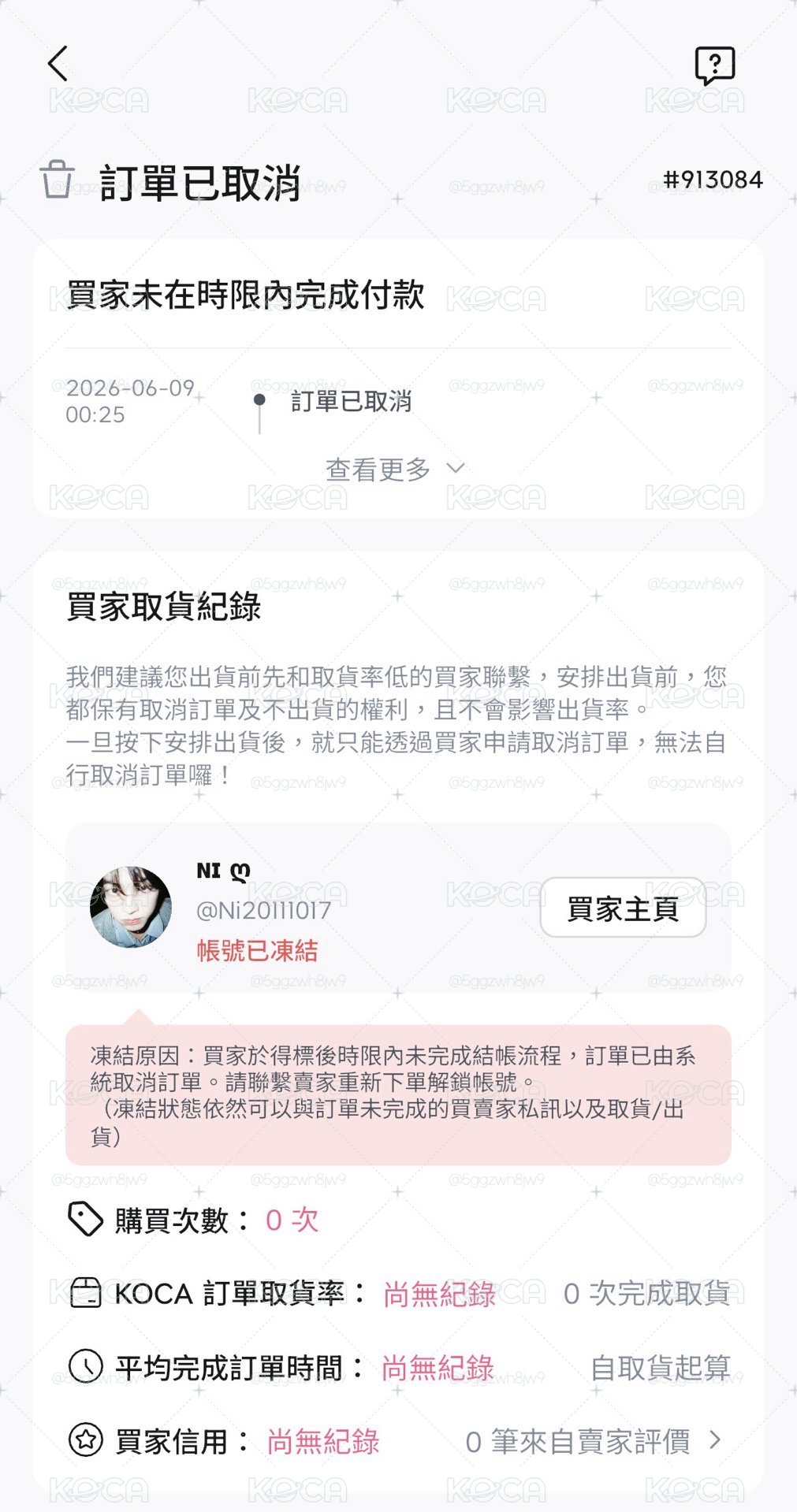Viewport: 797px width, 1512px height.
Task: Open buyer NI's profile avatar
Action: (x=131, y=907)
